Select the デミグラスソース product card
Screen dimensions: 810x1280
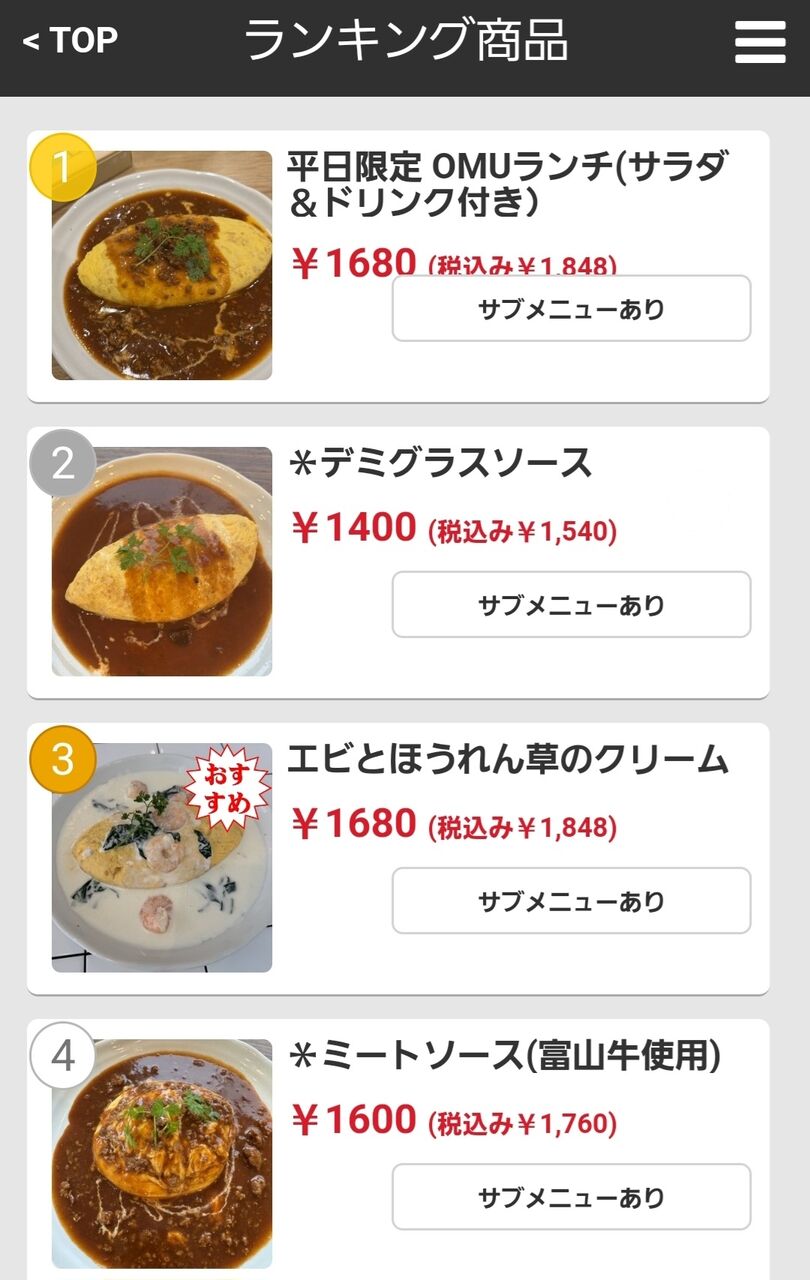[440, 463]
